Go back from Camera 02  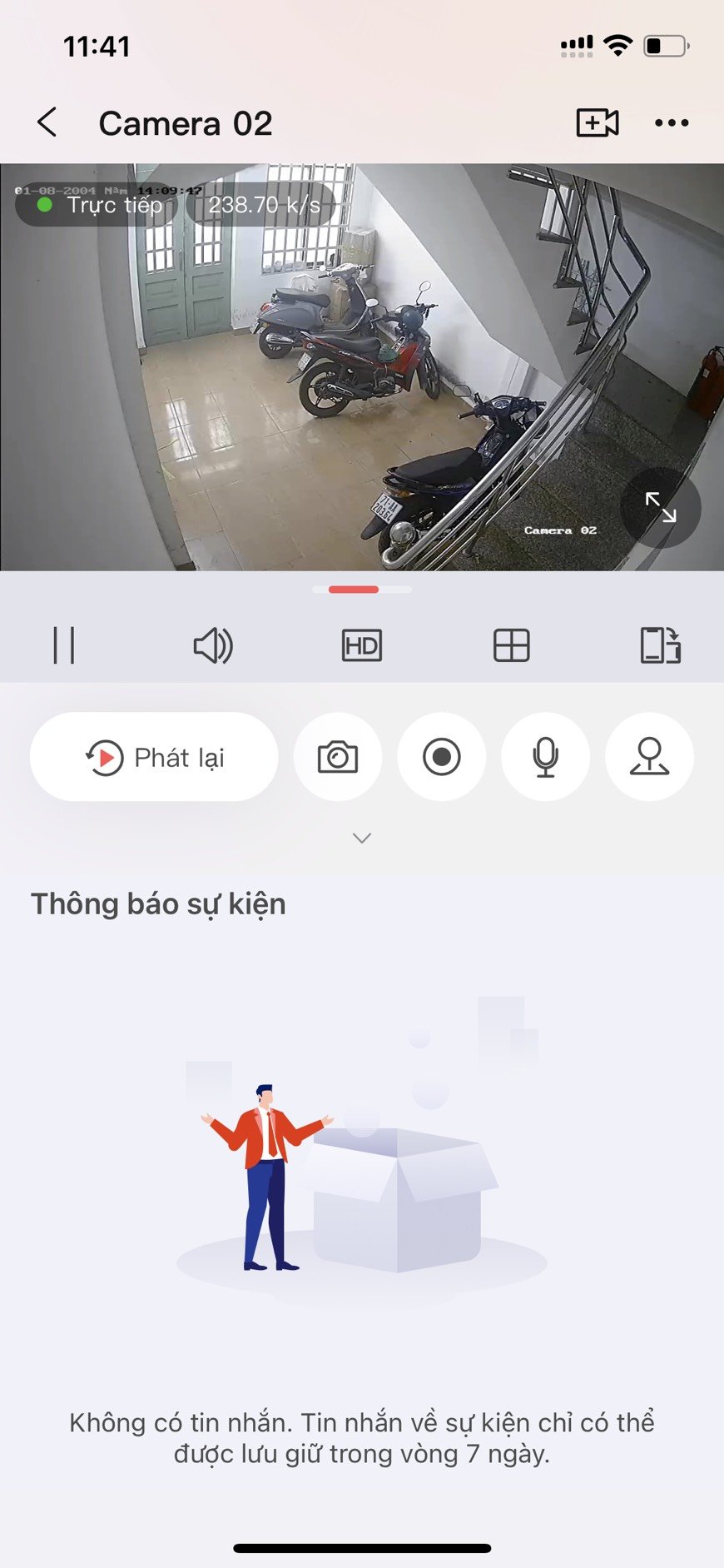click(47, 122)
